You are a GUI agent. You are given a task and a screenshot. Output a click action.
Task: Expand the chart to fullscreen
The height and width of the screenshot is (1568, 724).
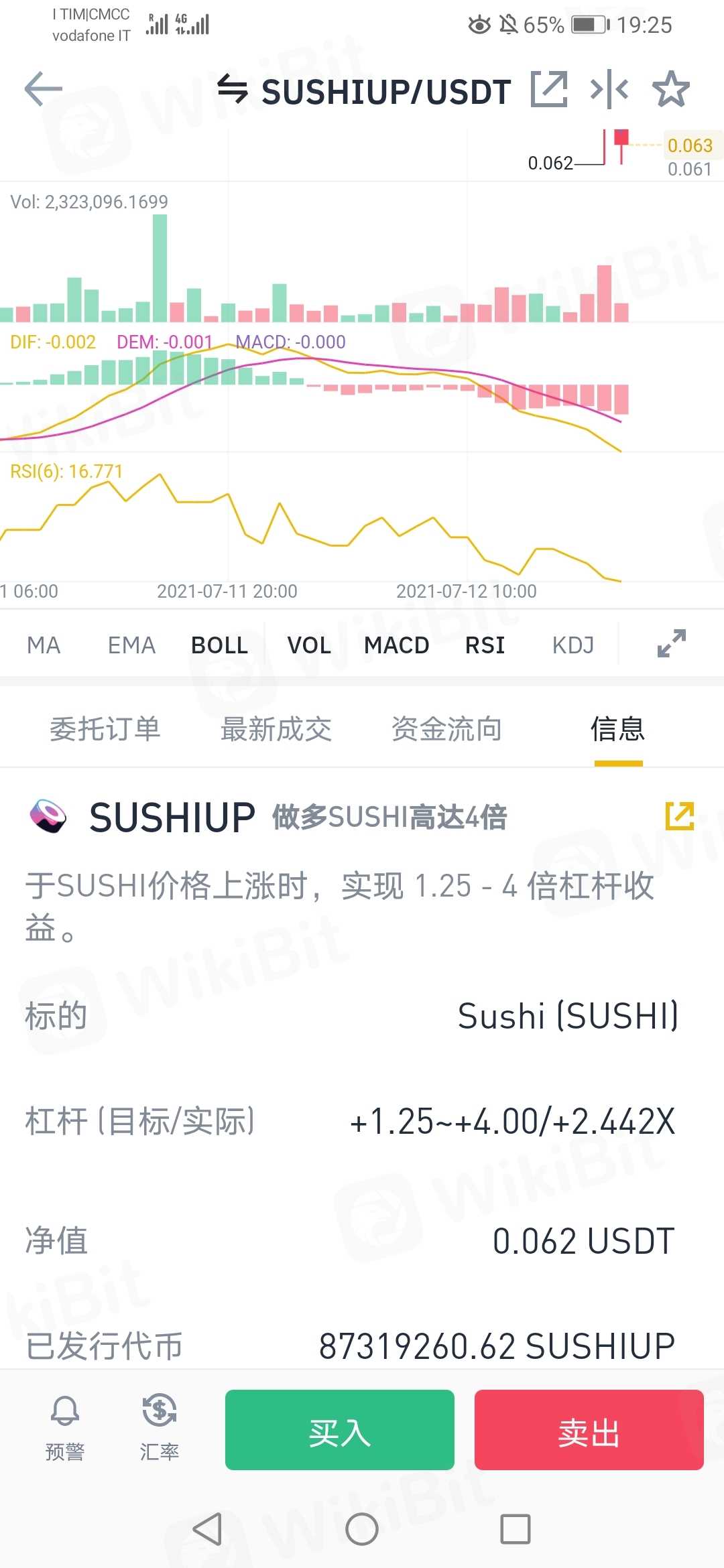[671, 643]
